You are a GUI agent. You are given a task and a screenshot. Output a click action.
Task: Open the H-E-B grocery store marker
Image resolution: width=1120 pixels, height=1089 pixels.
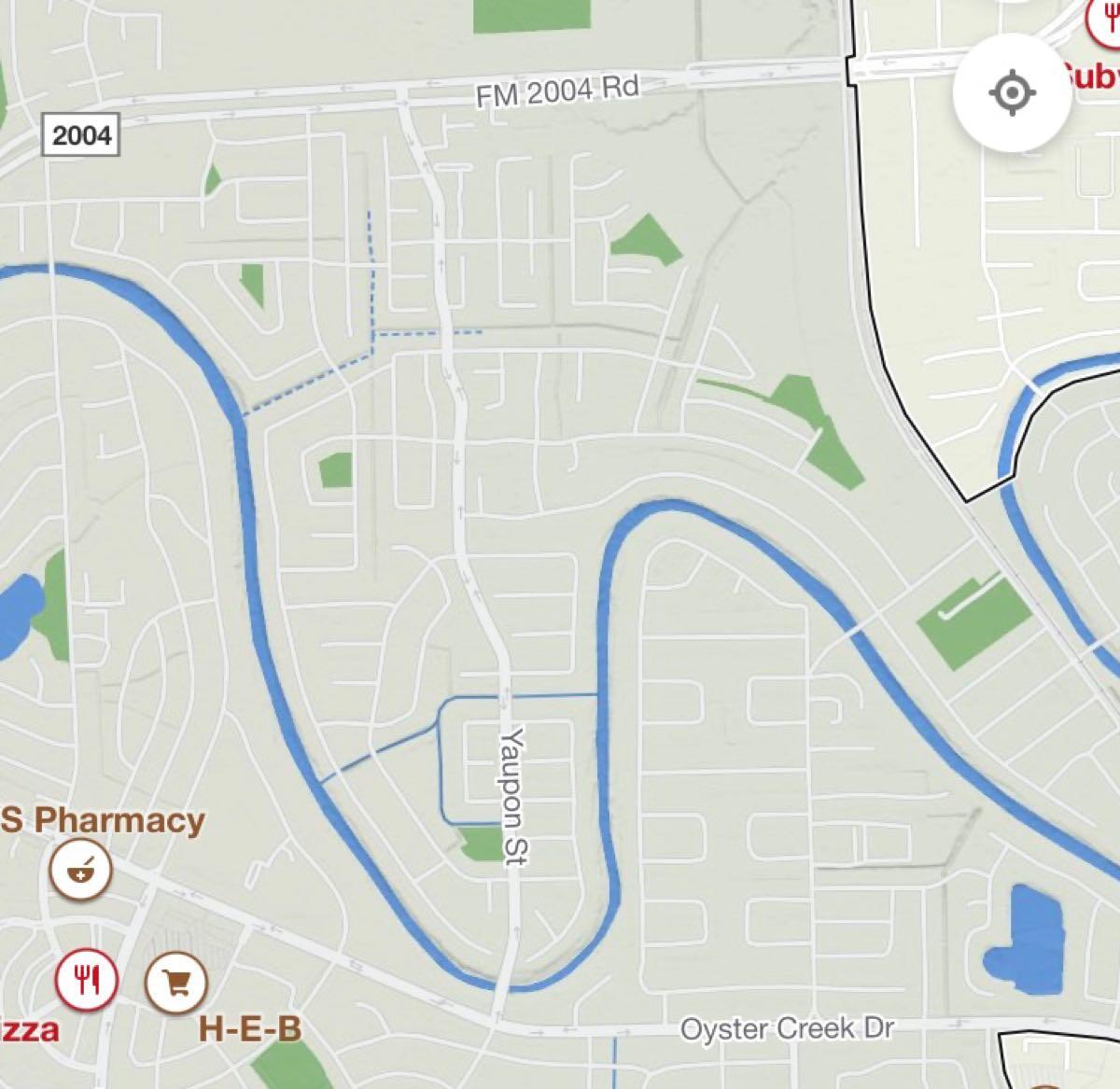point(175,982)
